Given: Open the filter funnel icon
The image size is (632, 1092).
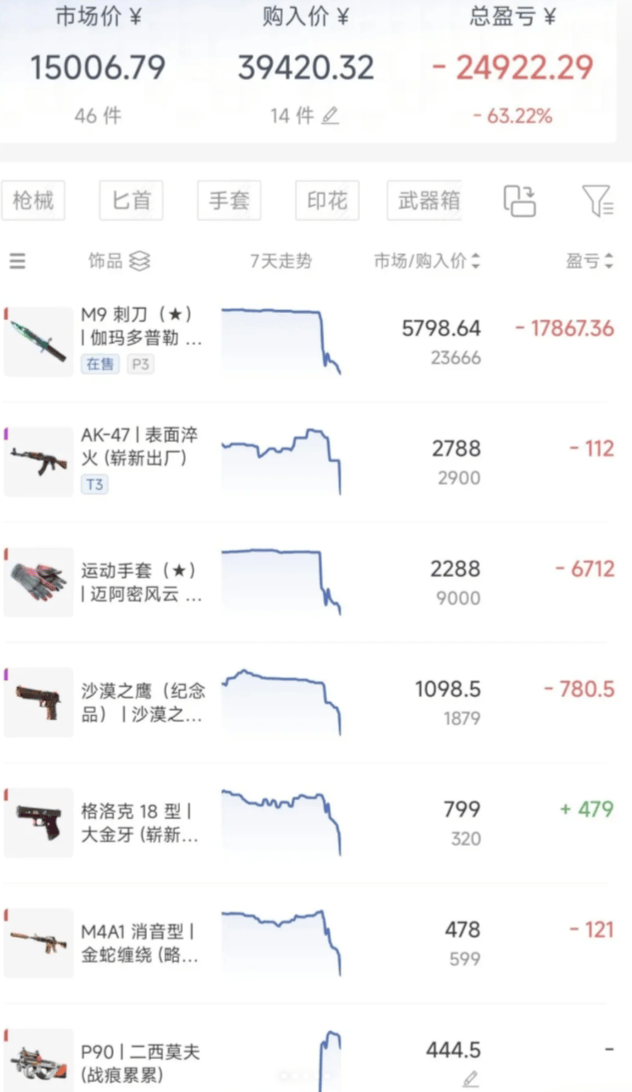Looking at the screenshot, I should pyautogui.click(x=598, y=201).
